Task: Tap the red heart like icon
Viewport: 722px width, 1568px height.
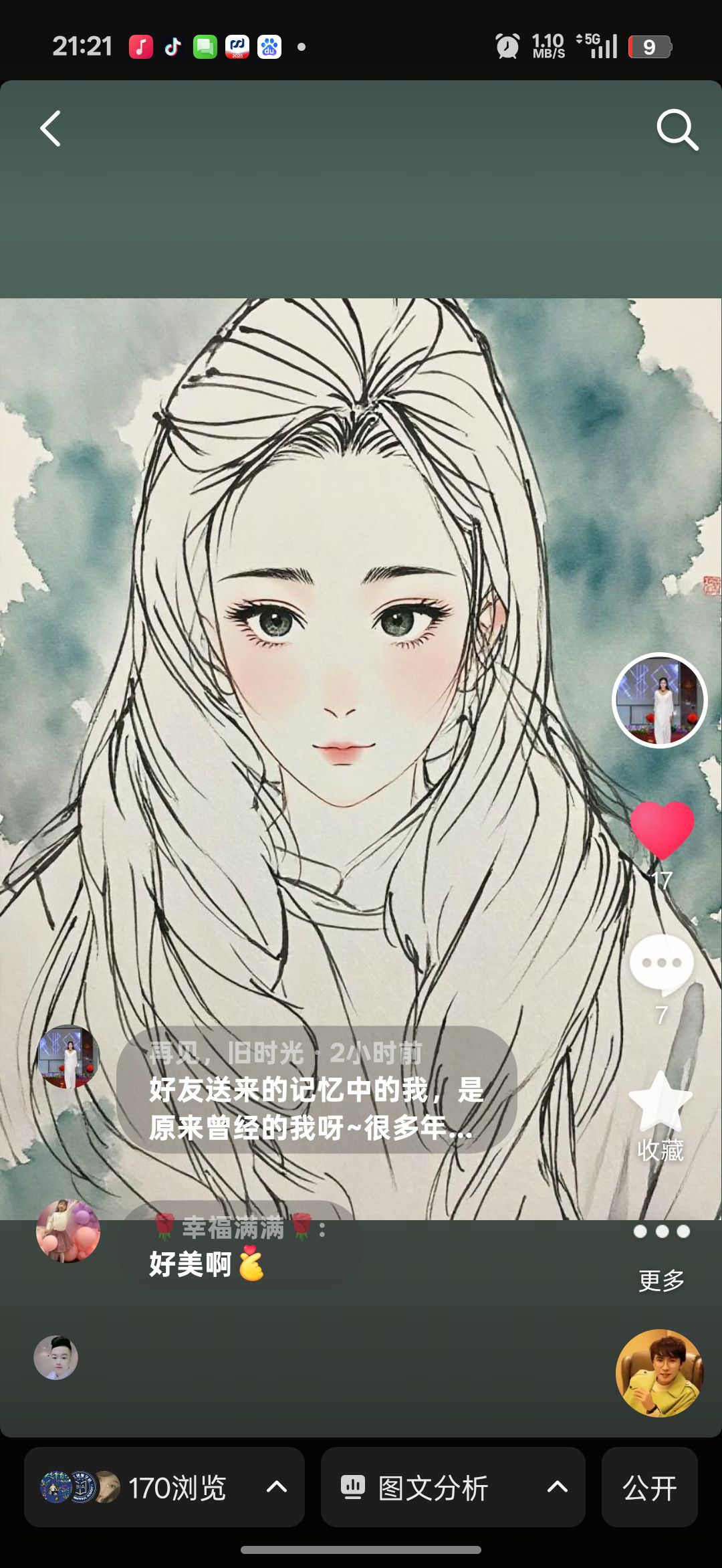Action: (x=662, y=829)
